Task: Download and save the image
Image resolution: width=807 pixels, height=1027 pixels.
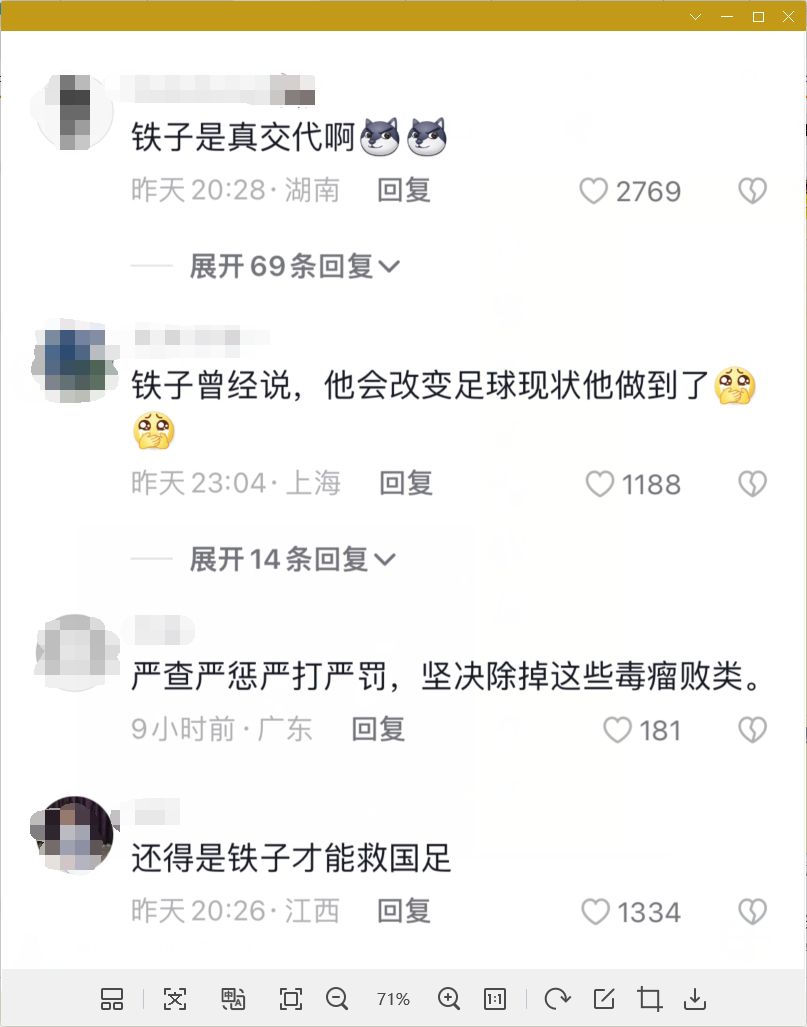Action: pos(695,998)
